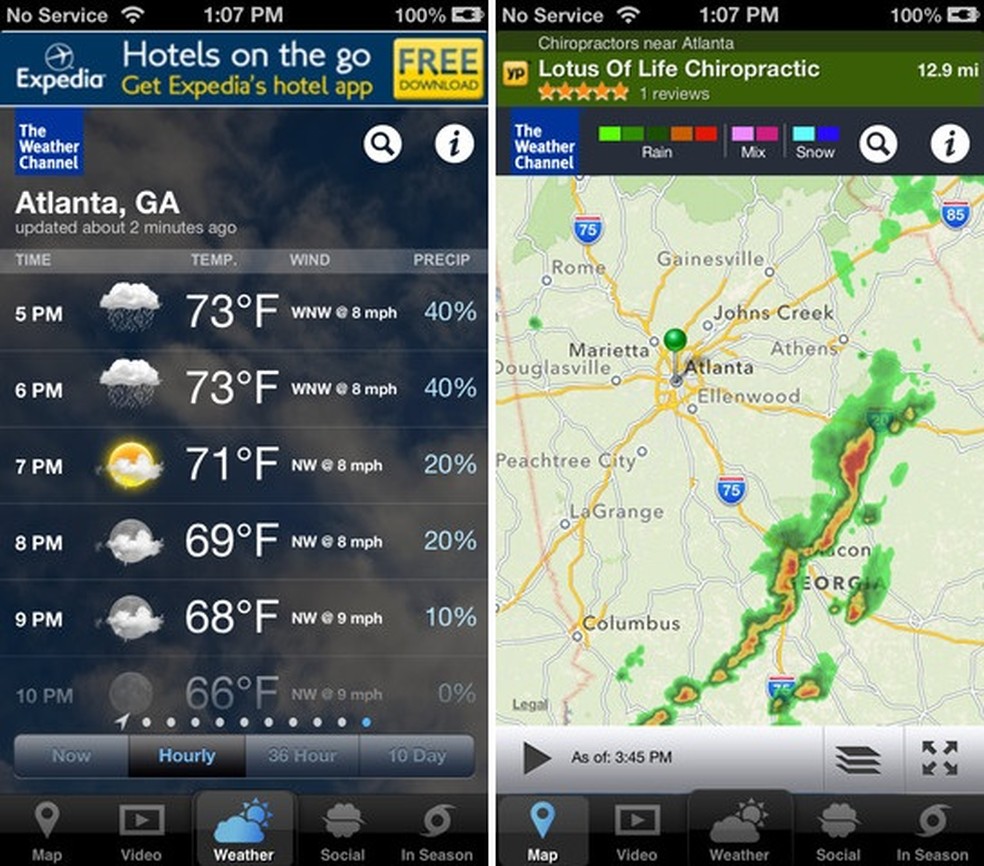984x866 pixels.
Task: Play the radar animation
Action: click(x=536, y=757)
